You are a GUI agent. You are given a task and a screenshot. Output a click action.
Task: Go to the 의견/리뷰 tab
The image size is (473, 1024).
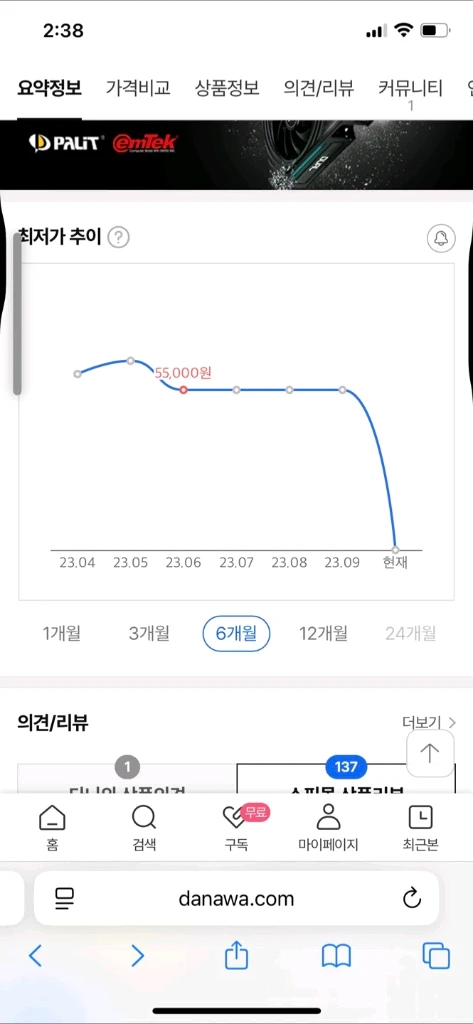tap(319, 88)
